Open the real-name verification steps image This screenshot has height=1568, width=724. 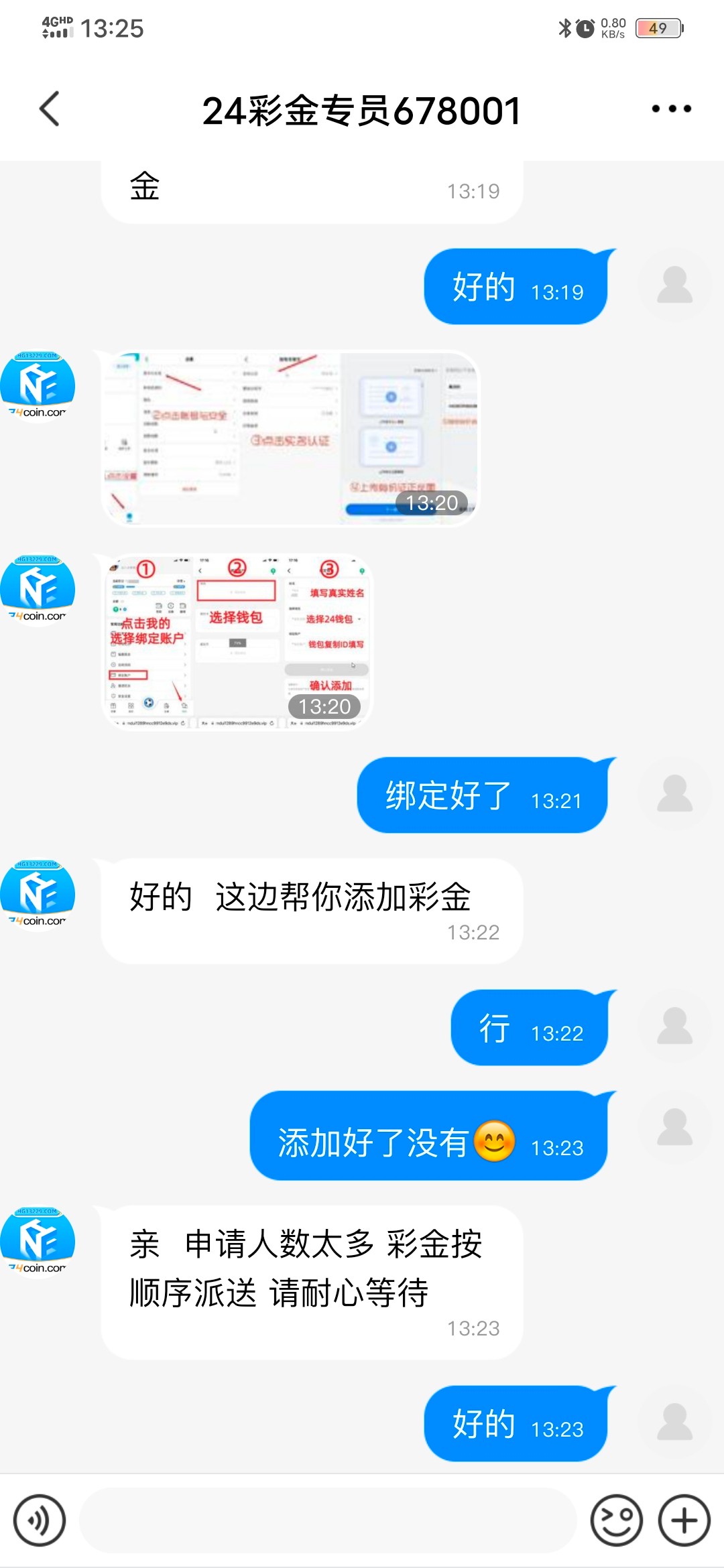coord(290,438)
